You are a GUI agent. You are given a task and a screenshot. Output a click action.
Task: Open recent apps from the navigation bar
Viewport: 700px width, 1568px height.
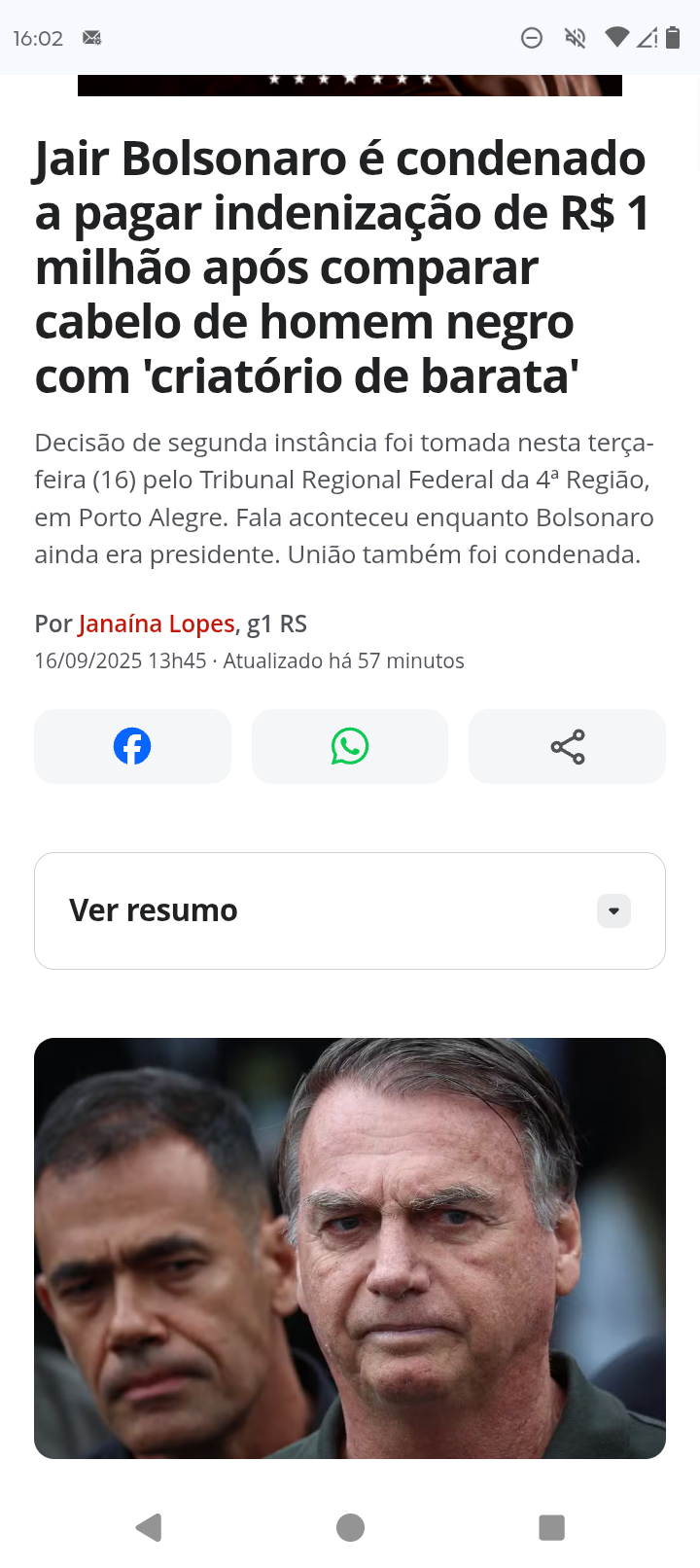point(551,1527)
